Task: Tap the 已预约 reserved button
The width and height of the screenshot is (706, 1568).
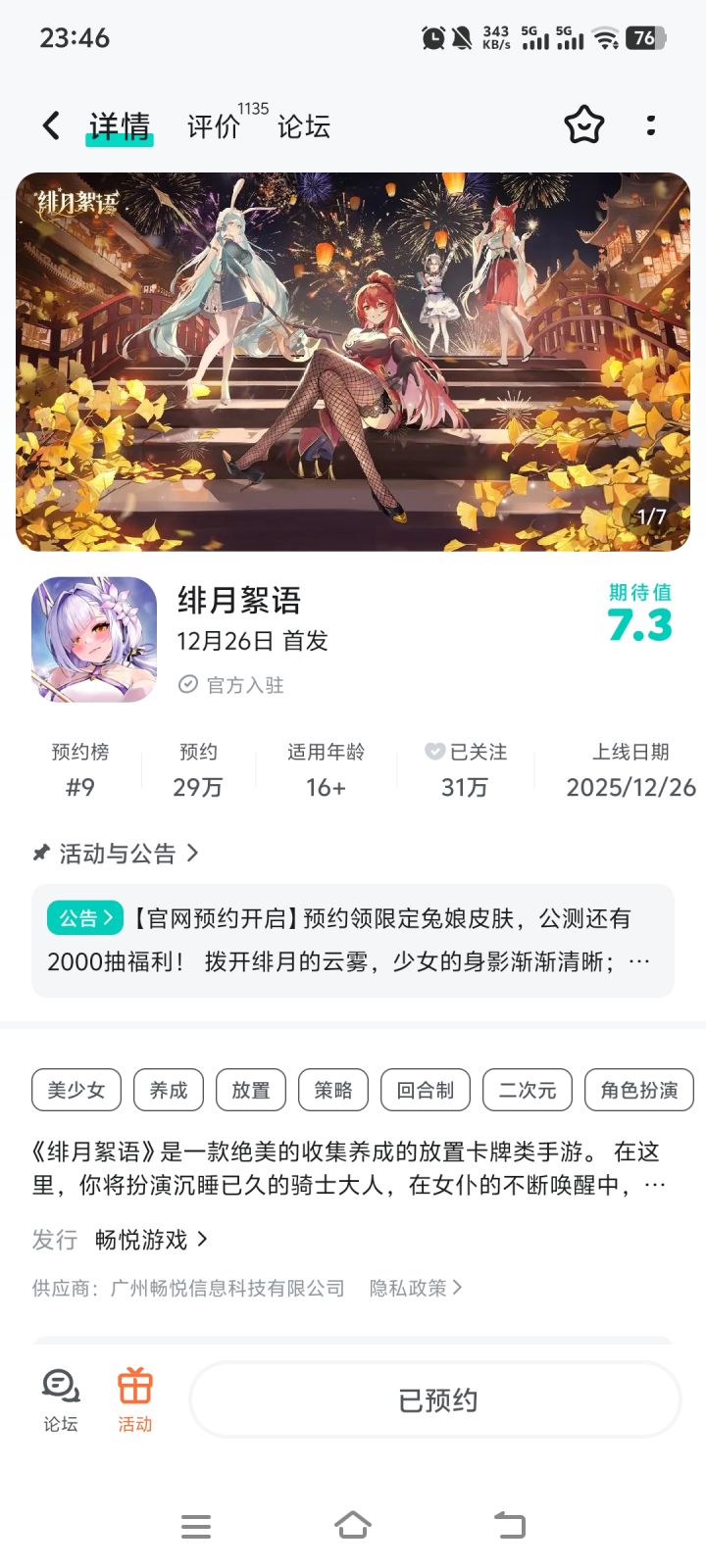Action: click(434, 1399)
